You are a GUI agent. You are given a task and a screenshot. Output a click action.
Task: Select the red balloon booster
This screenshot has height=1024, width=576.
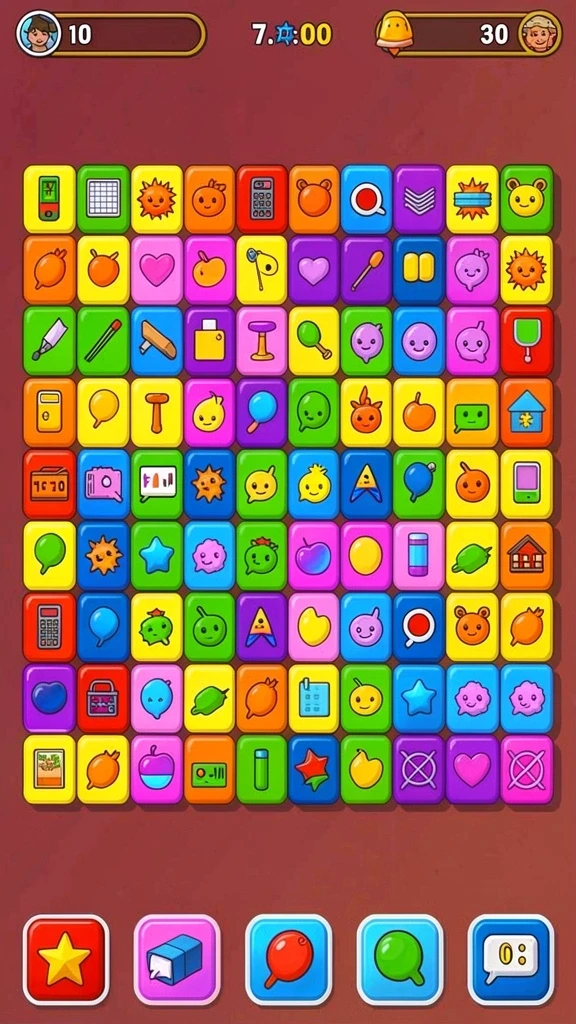click(x=288, y=959)
